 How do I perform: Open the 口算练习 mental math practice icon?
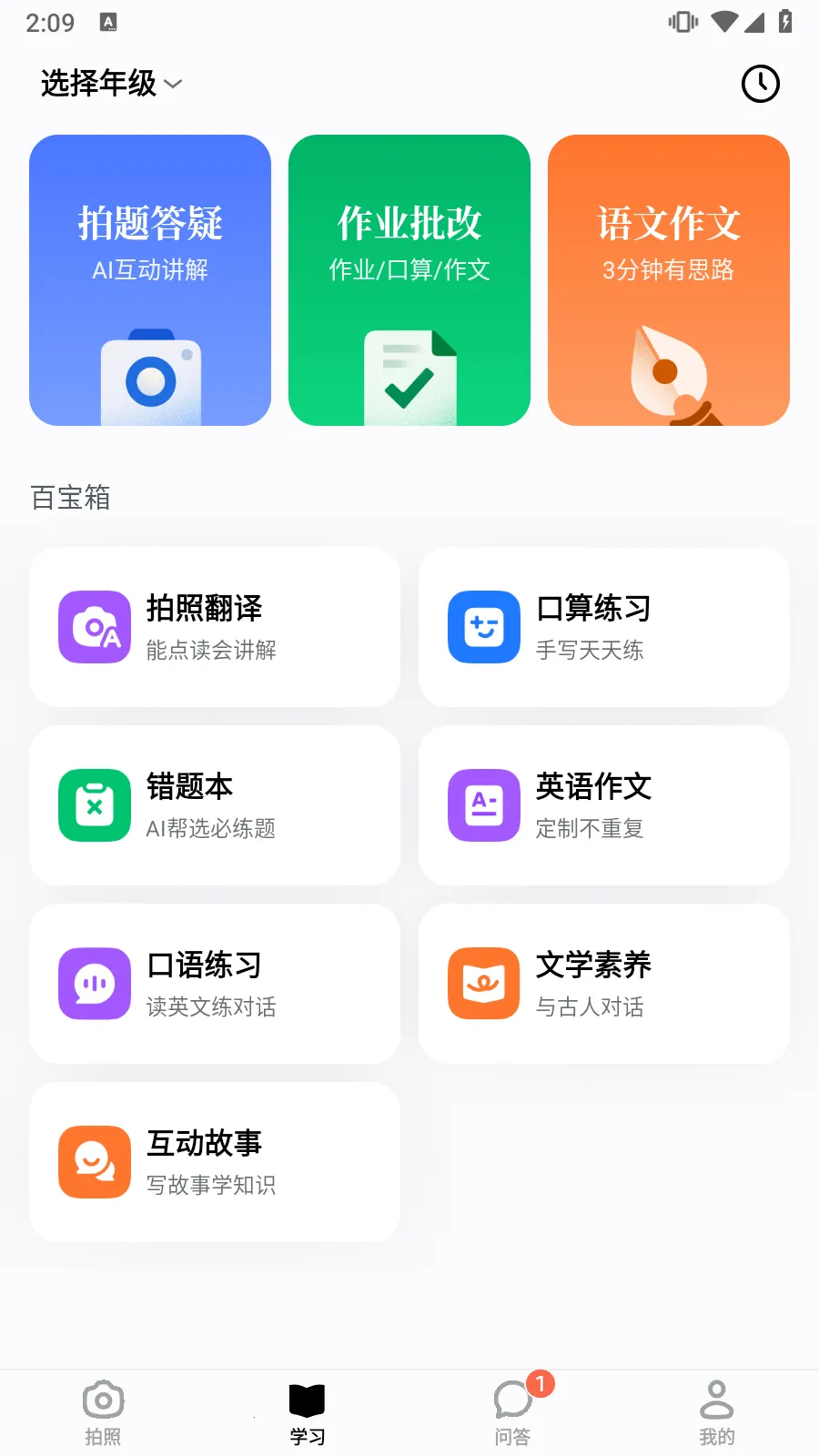(x=483, y=627)
